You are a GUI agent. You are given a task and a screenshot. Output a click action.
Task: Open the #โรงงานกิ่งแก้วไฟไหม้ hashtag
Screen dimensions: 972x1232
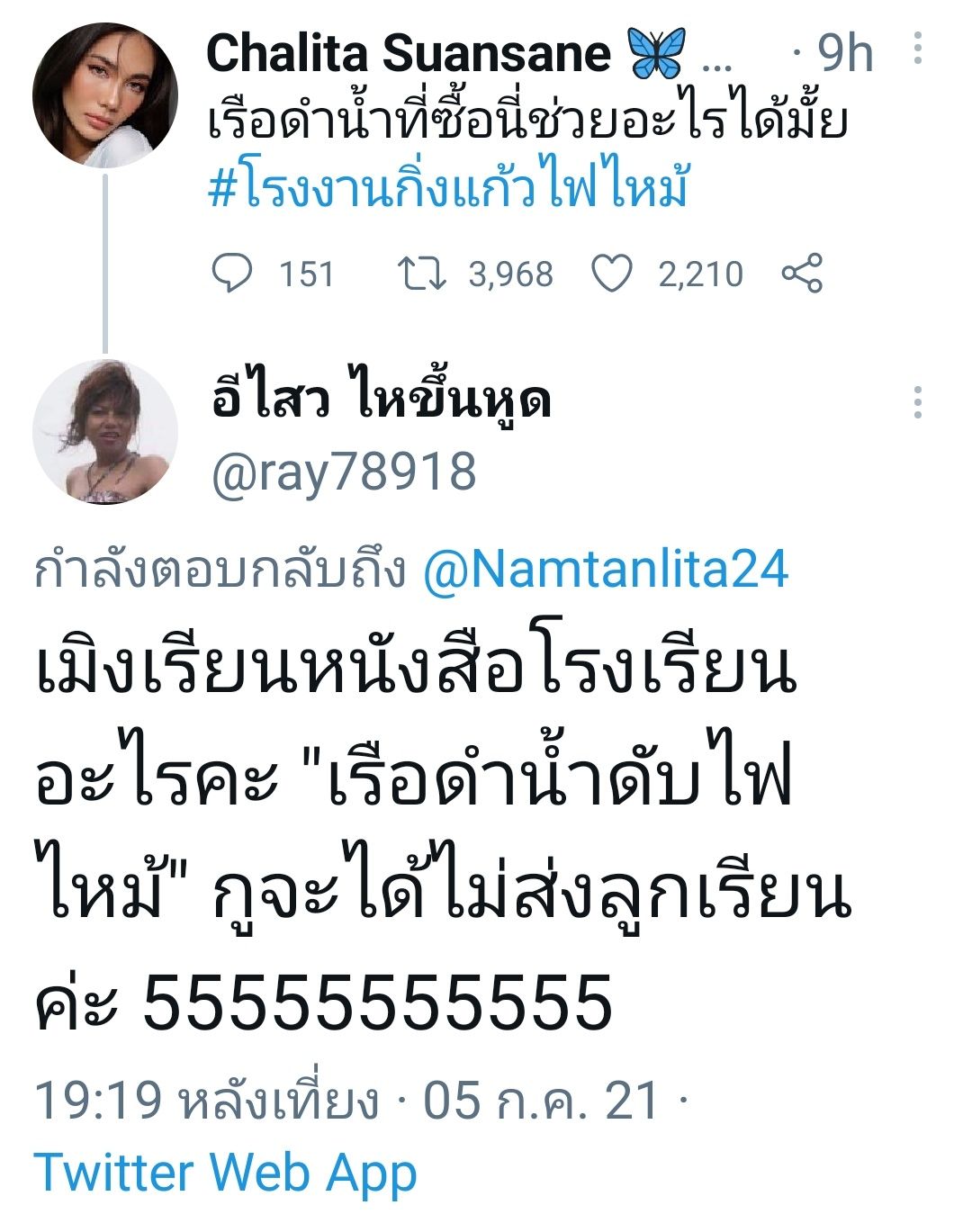point(448,190)
